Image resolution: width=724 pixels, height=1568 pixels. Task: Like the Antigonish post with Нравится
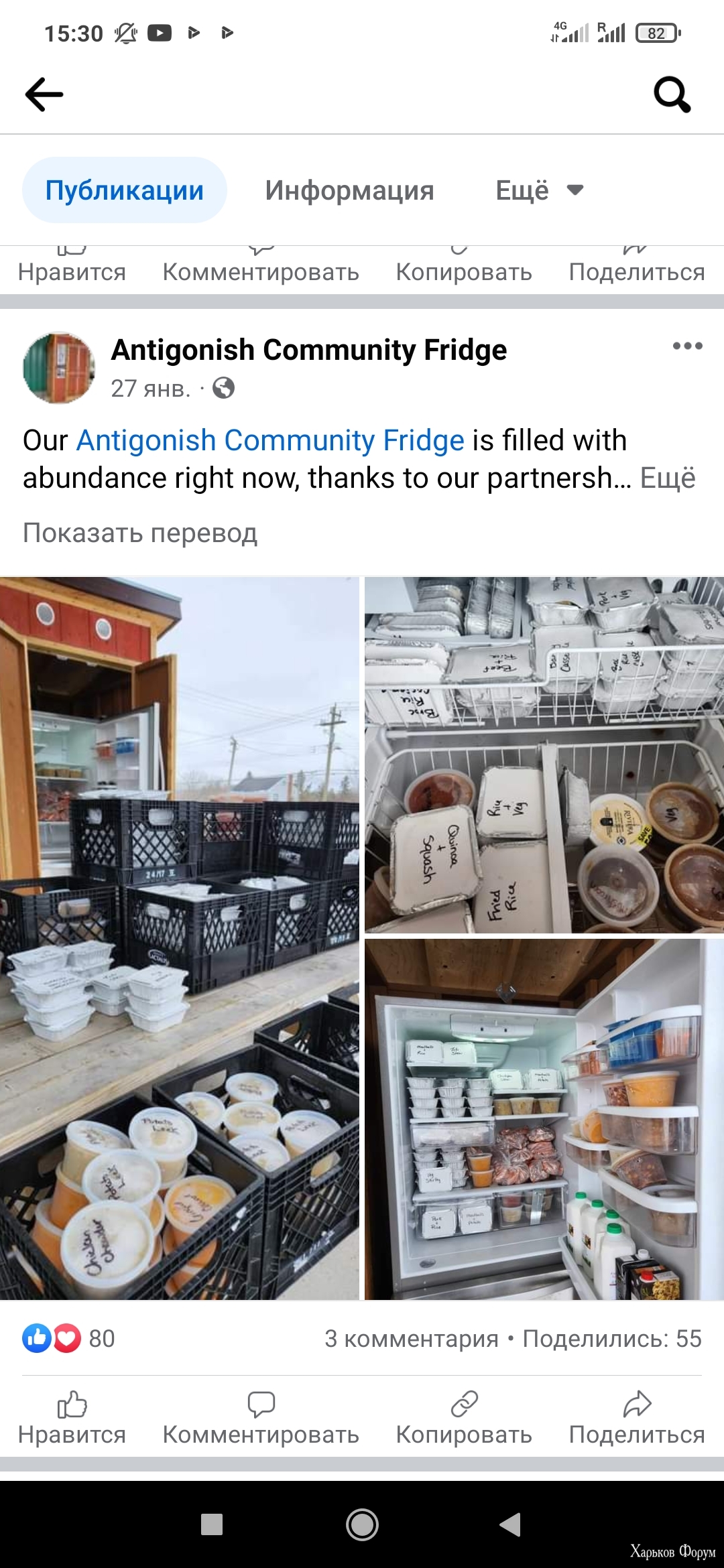(x=72, y=1418)
